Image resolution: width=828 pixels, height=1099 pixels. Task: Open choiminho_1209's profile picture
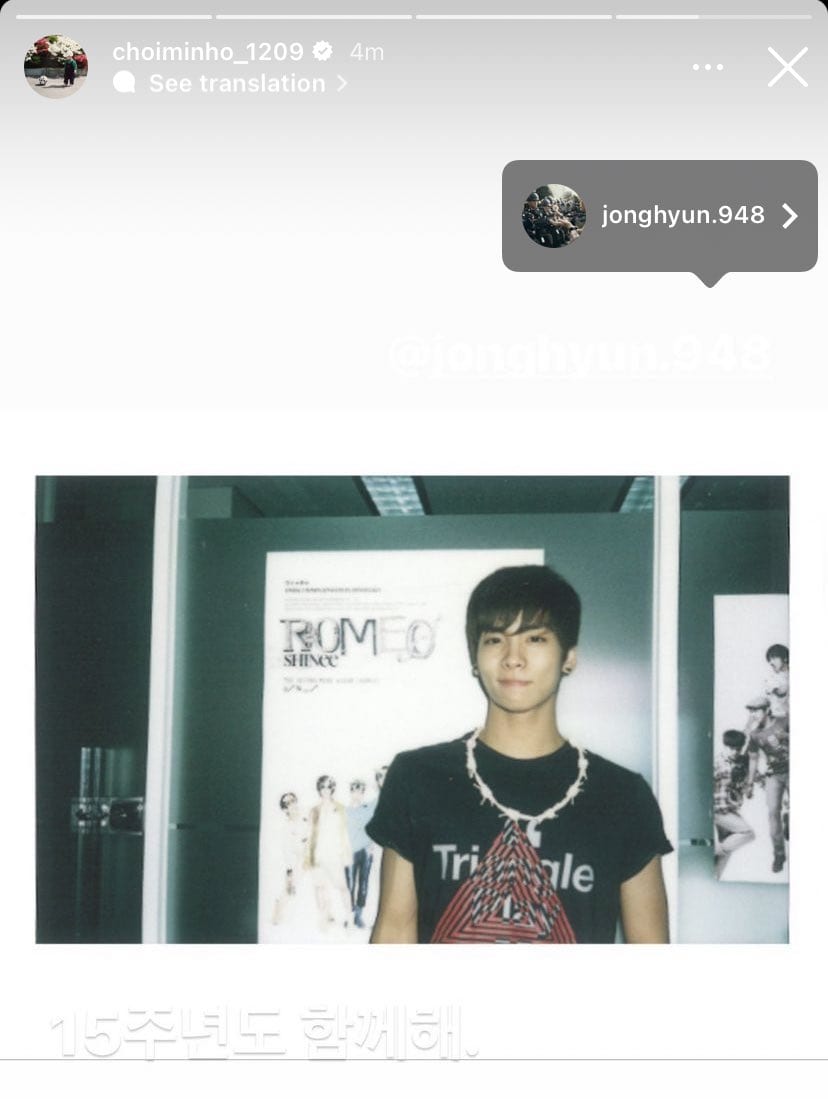[x=56, y=67]
